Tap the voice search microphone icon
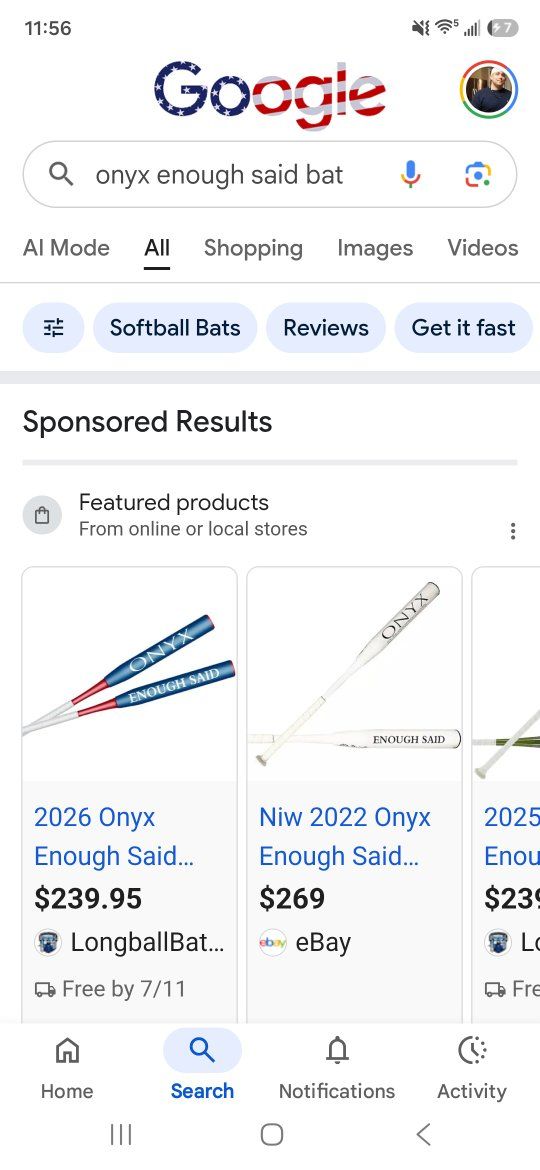The height and width of the screenshot is (1170, 540). tap(410, 175)
